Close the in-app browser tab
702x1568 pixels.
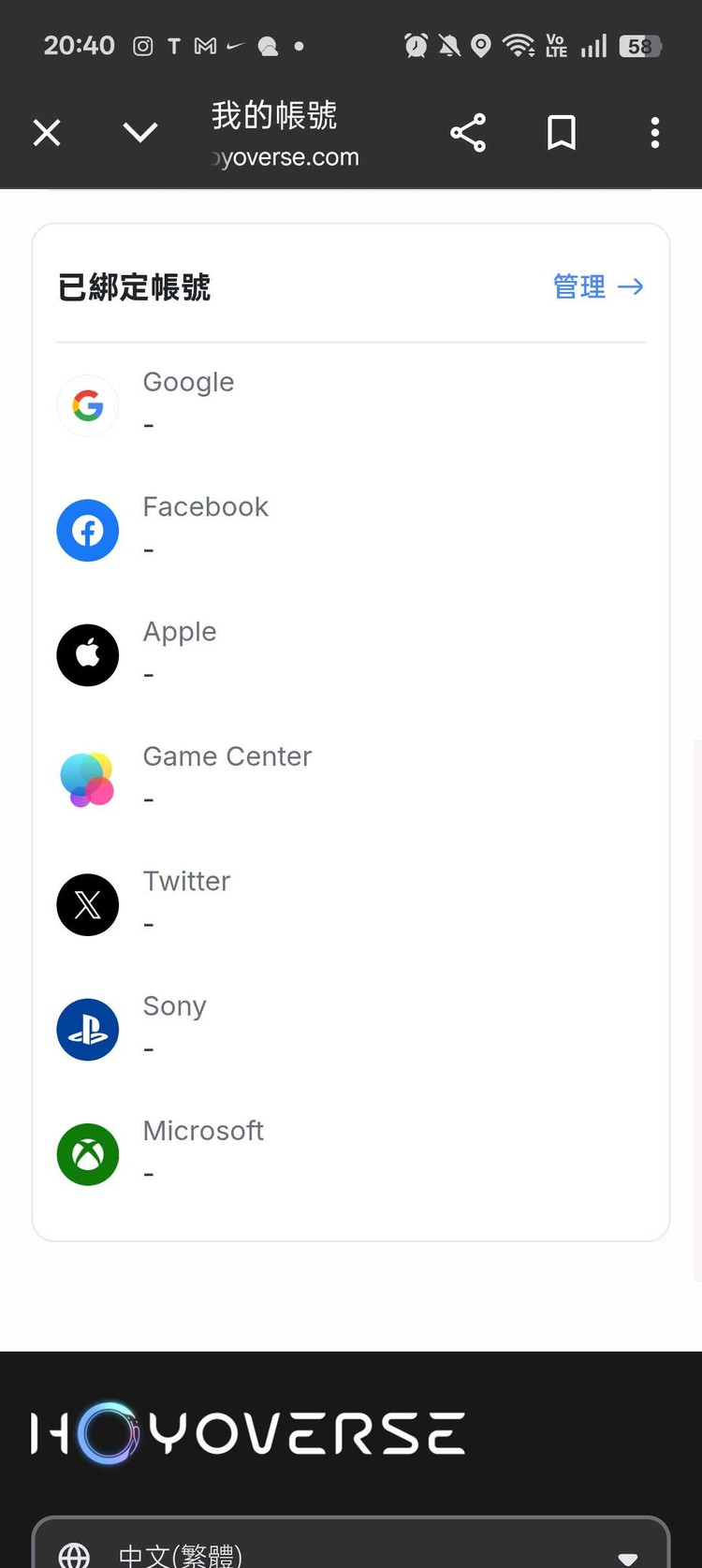(x=47, y=133)
